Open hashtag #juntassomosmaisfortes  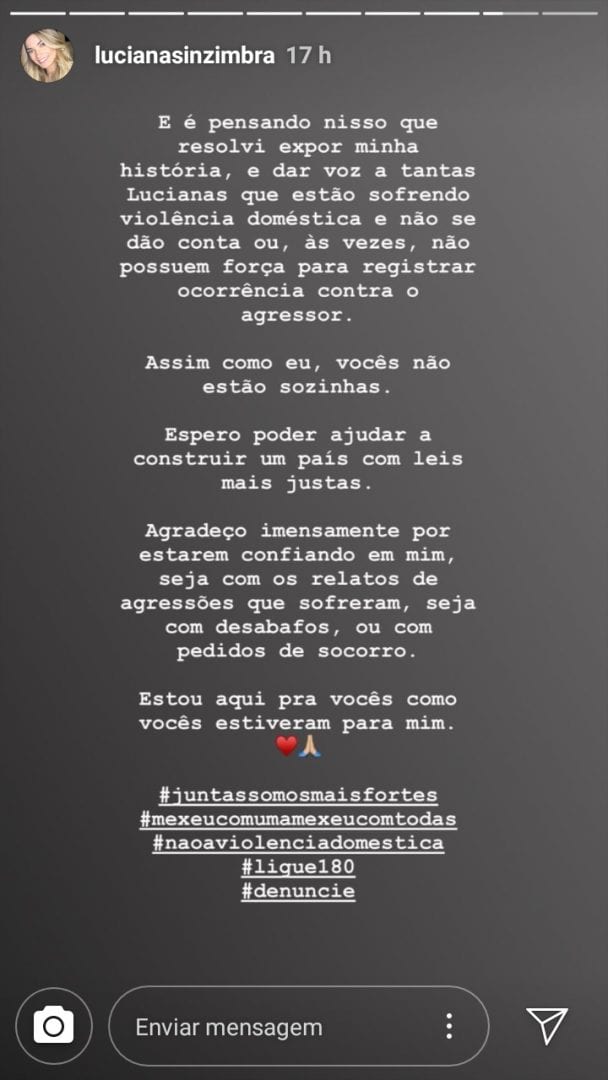click(298, 796)
